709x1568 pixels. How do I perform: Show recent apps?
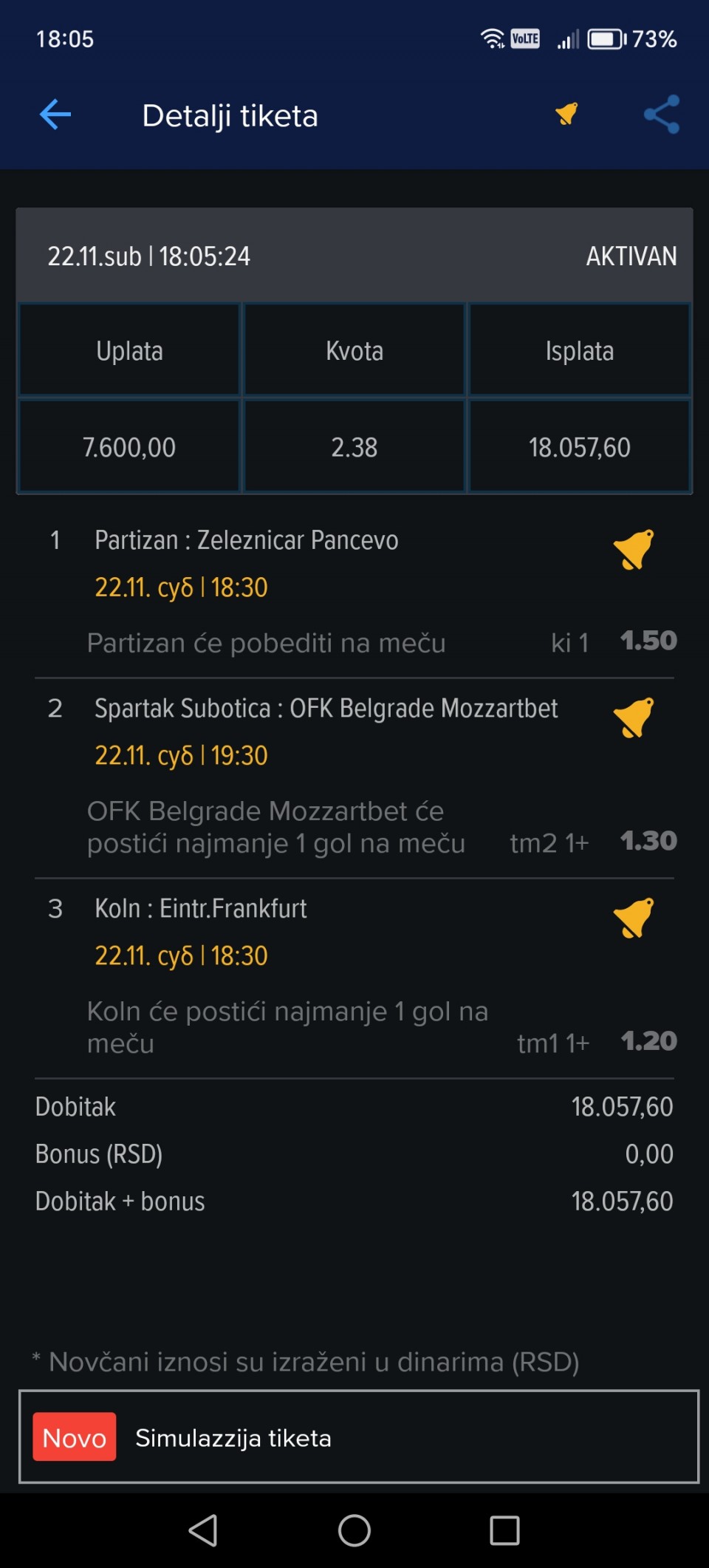(x=504, y=1530)
